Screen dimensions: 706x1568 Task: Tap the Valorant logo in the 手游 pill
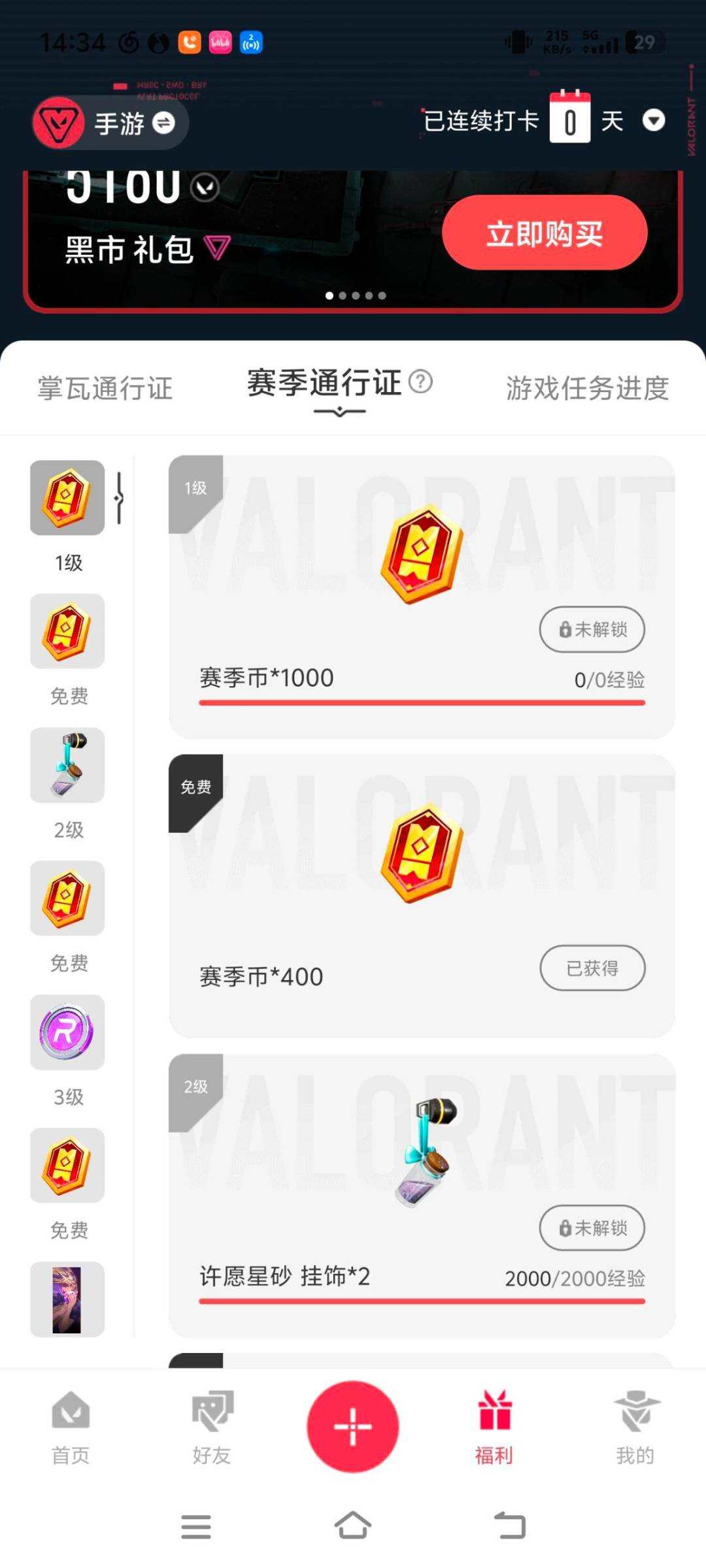point(58,123)
